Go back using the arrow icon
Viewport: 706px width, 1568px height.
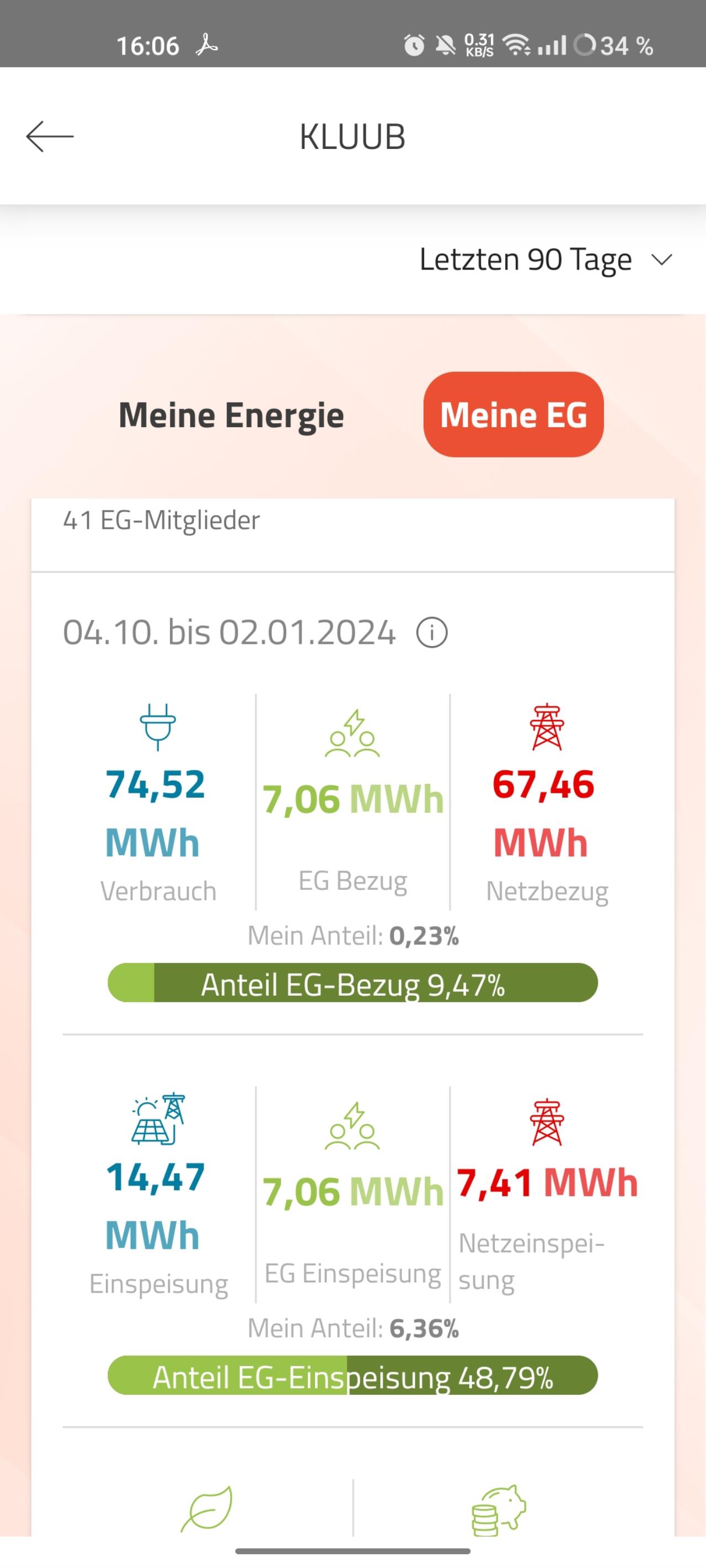(x=50, y=136)
